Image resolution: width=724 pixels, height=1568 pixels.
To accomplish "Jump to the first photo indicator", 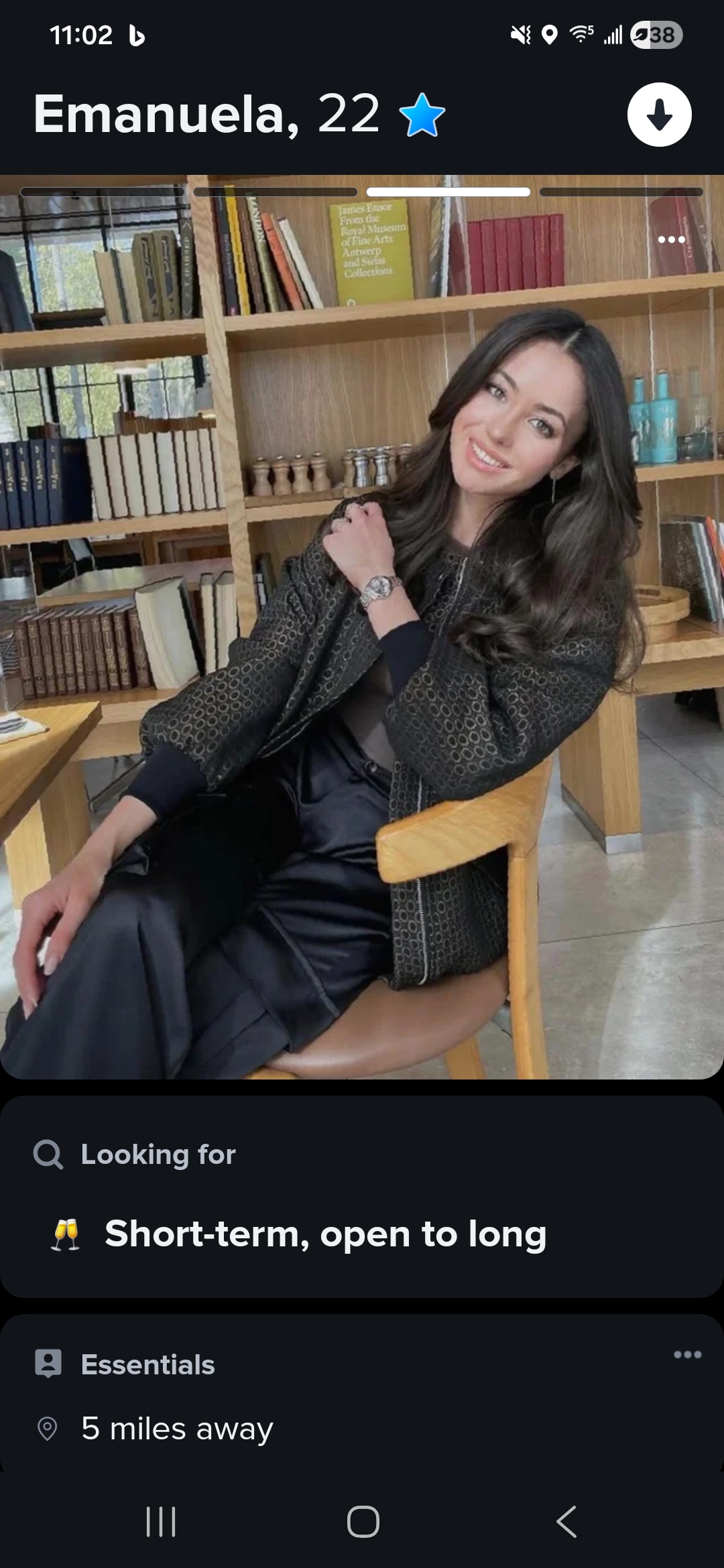I will coord(103,192).
